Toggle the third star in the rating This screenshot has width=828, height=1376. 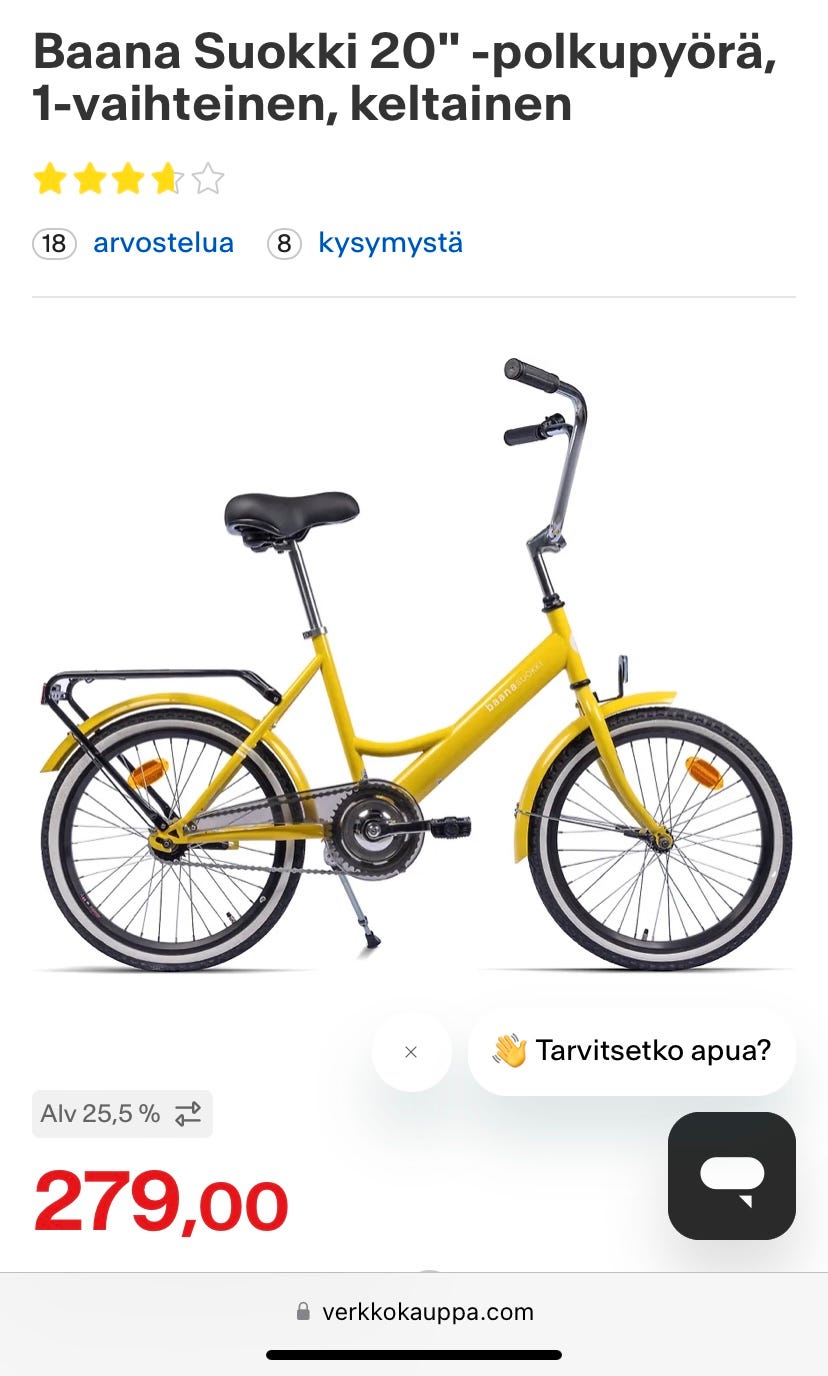tap(129, 179)
